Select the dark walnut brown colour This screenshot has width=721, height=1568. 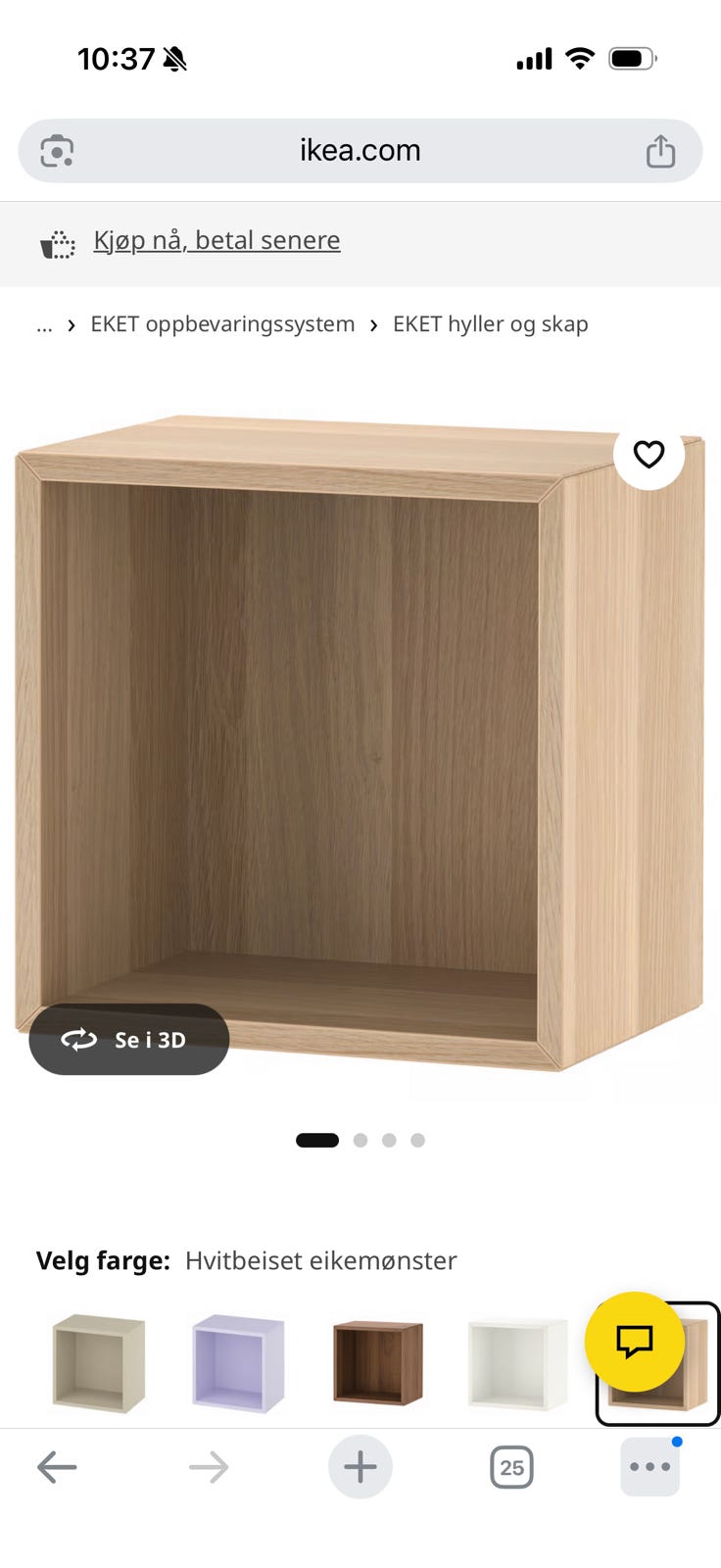[378, 1363]
